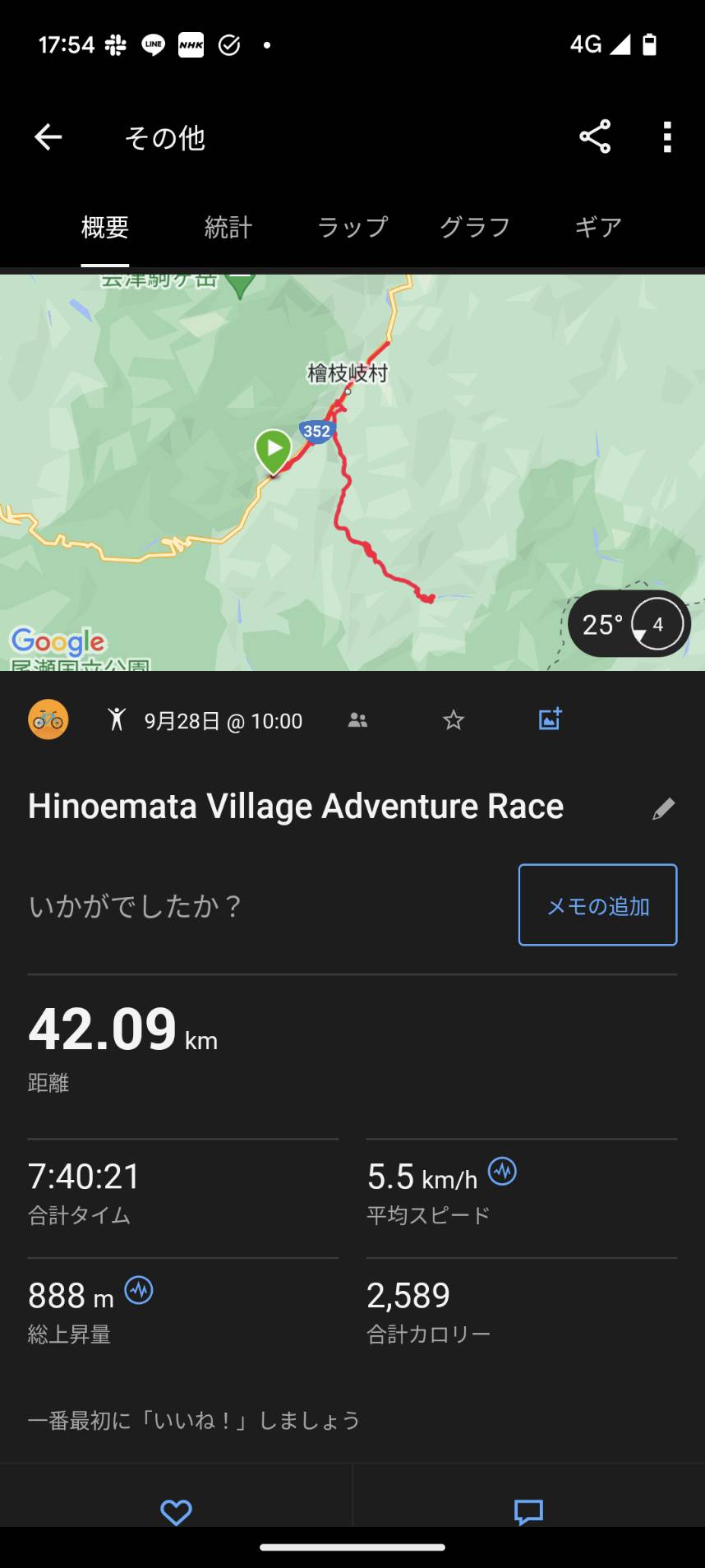Mark activity as favorite with star
705x1568 pixels.
pos(454,720)
